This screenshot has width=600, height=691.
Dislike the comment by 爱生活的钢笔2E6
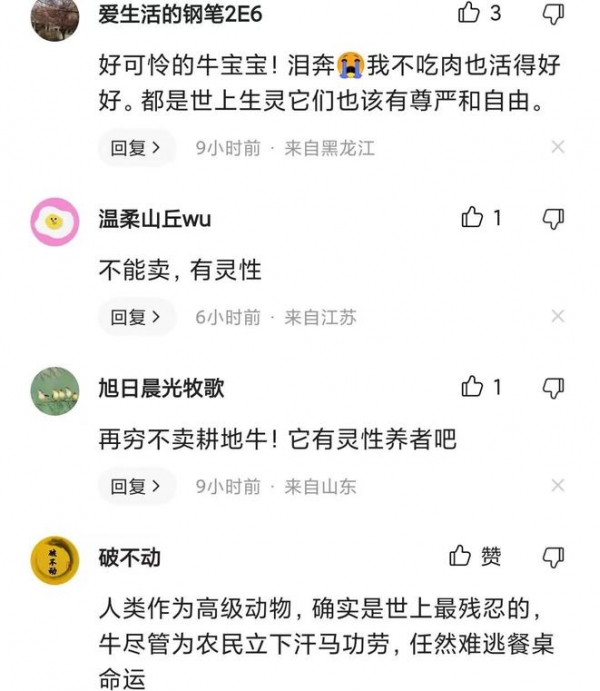tap(553, 13)
